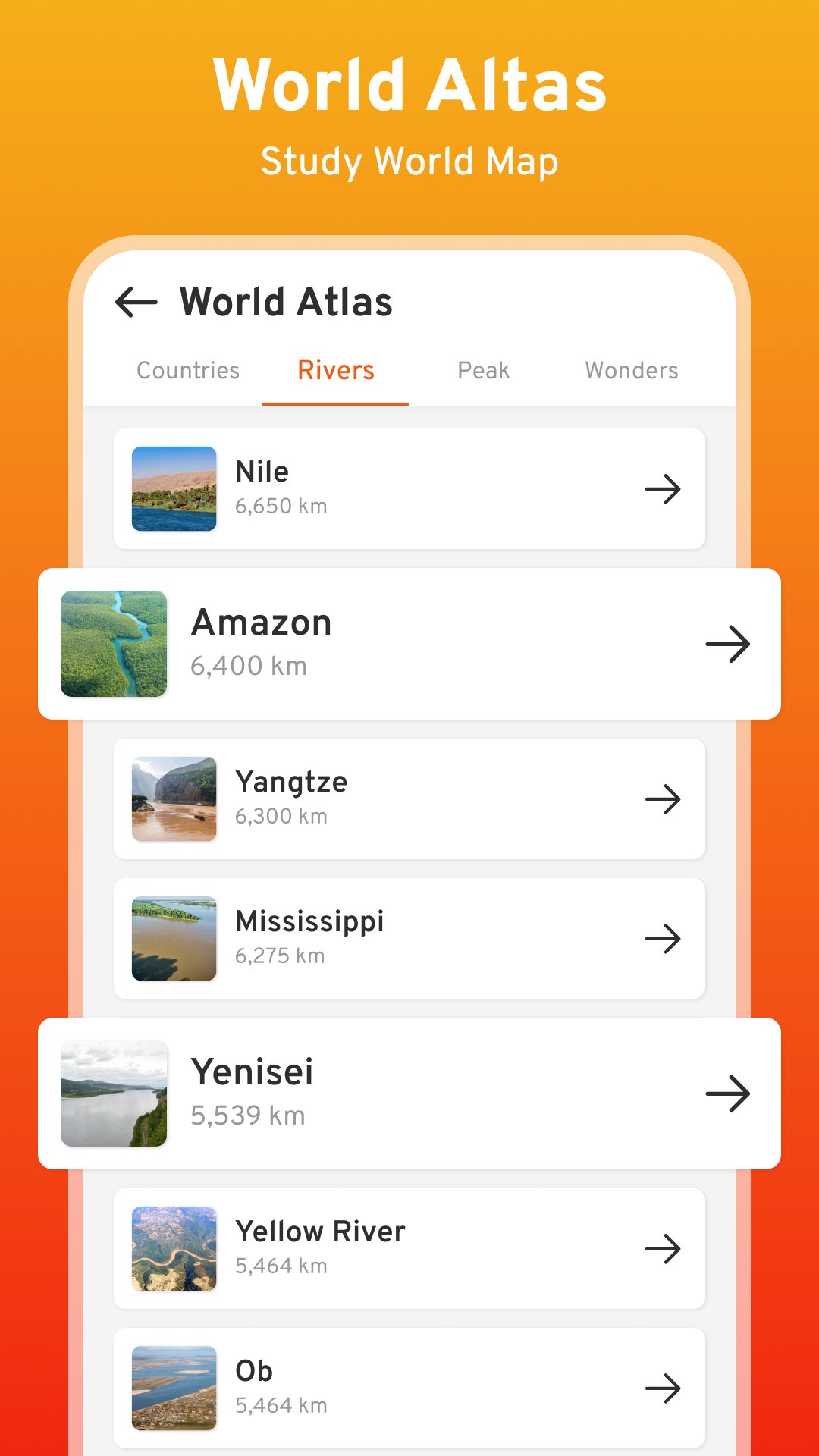Click the arrow on the Amazon card

[729, 643]
